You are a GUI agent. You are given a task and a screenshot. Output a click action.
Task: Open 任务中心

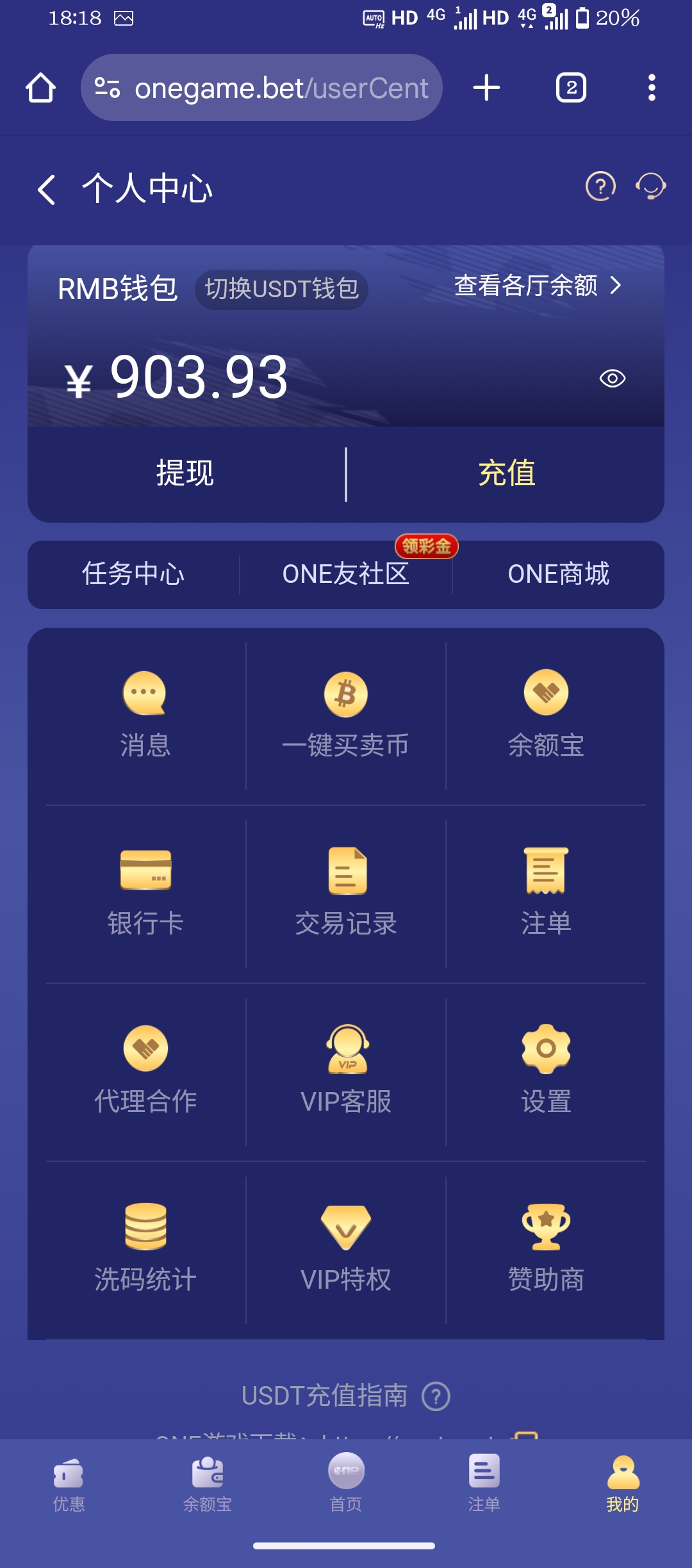[x=133, y=575]
